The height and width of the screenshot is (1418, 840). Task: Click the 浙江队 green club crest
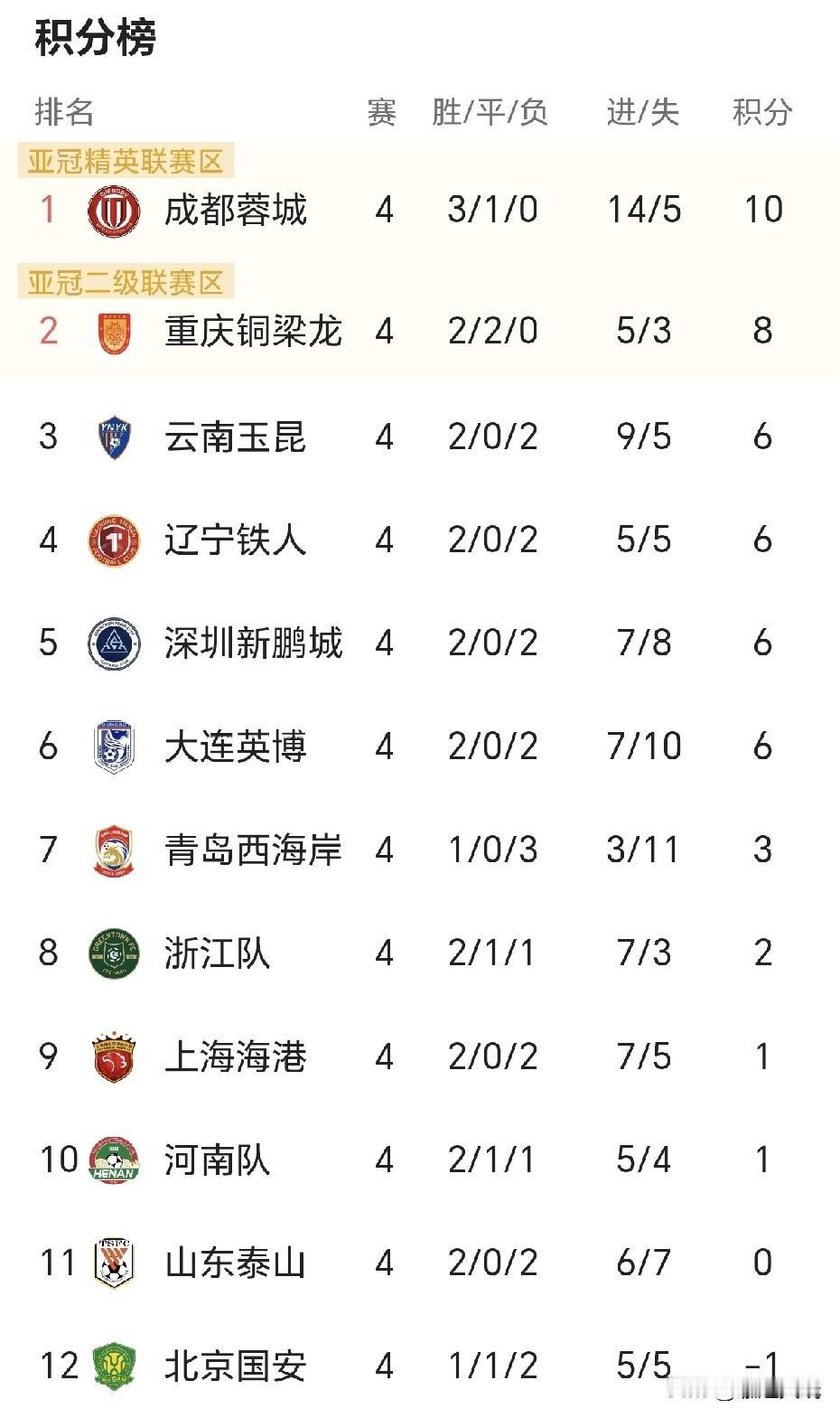112,953
